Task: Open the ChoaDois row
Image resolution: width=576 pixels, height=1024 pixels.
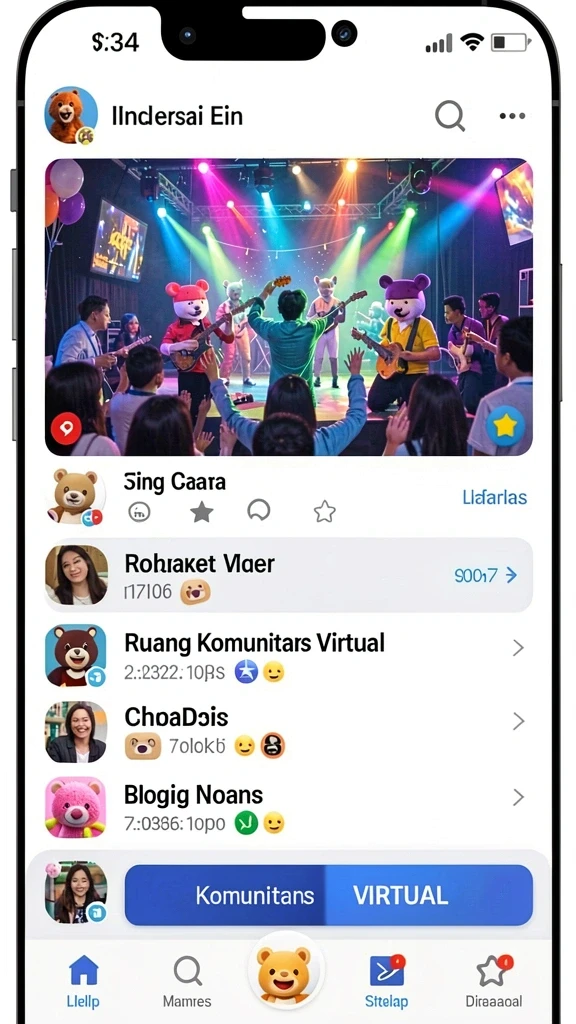Action: 289,731
